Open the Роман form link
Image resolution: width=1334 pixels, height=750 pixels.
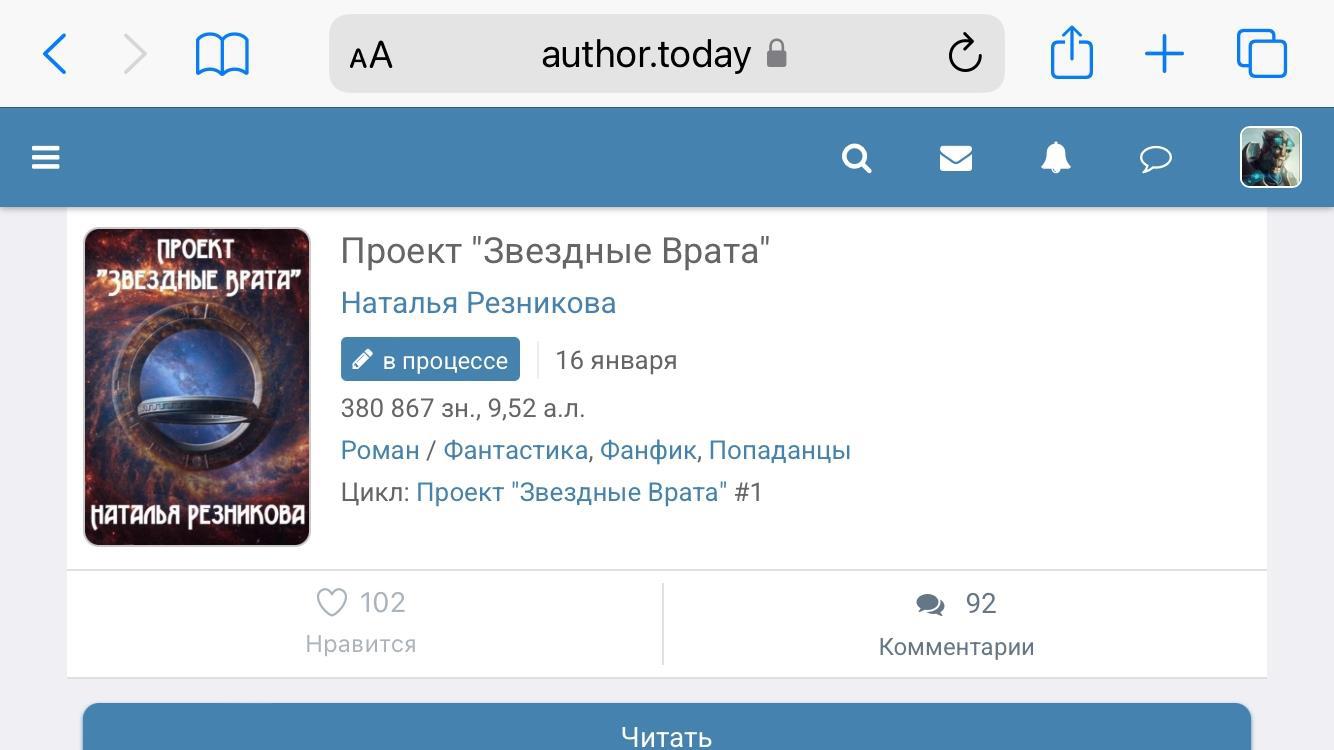coord(380,450)
